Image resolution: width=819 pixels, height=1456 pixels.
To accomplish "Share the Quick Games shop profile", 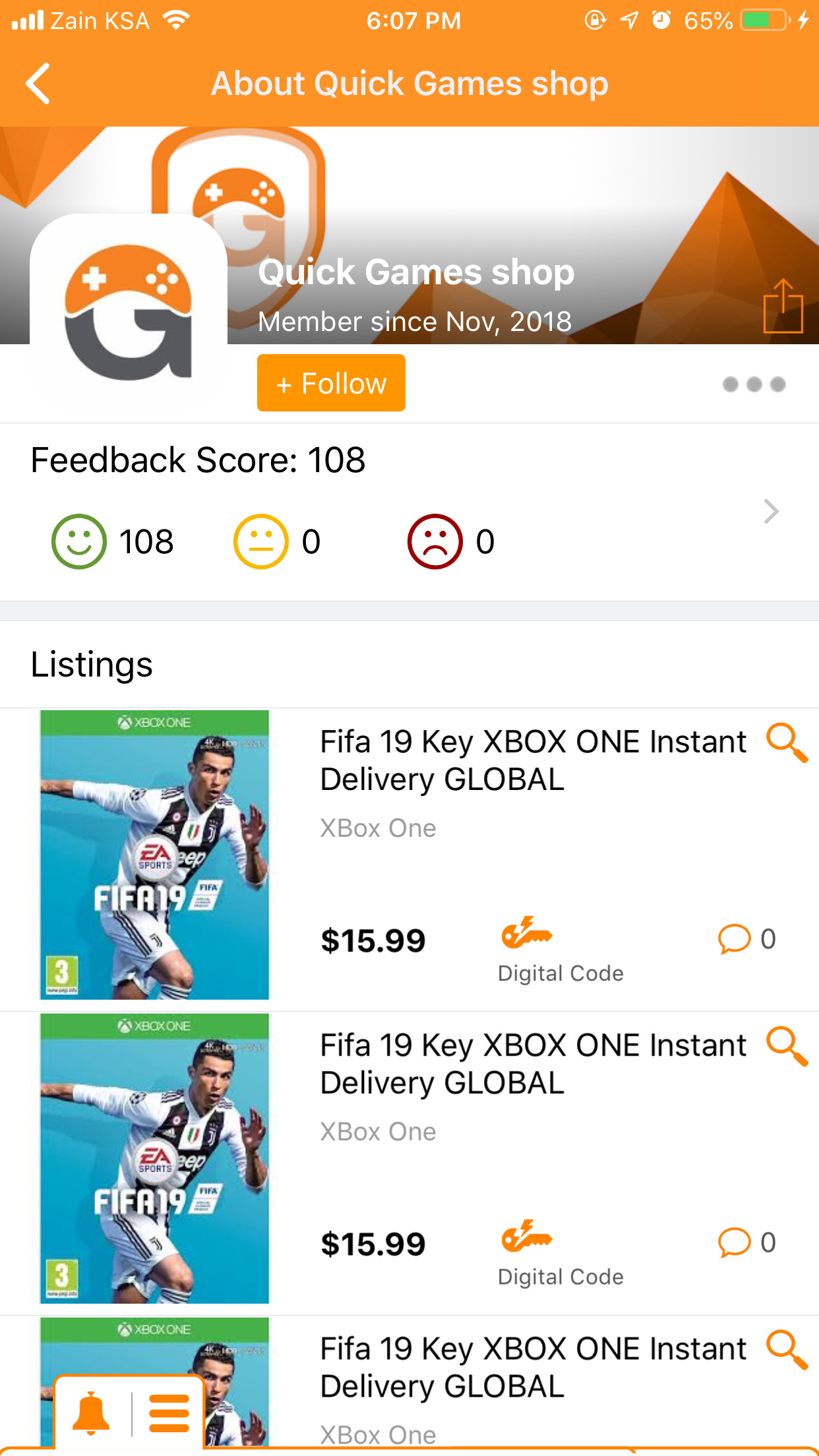I will pyautogui.click(x=783, y=307).
